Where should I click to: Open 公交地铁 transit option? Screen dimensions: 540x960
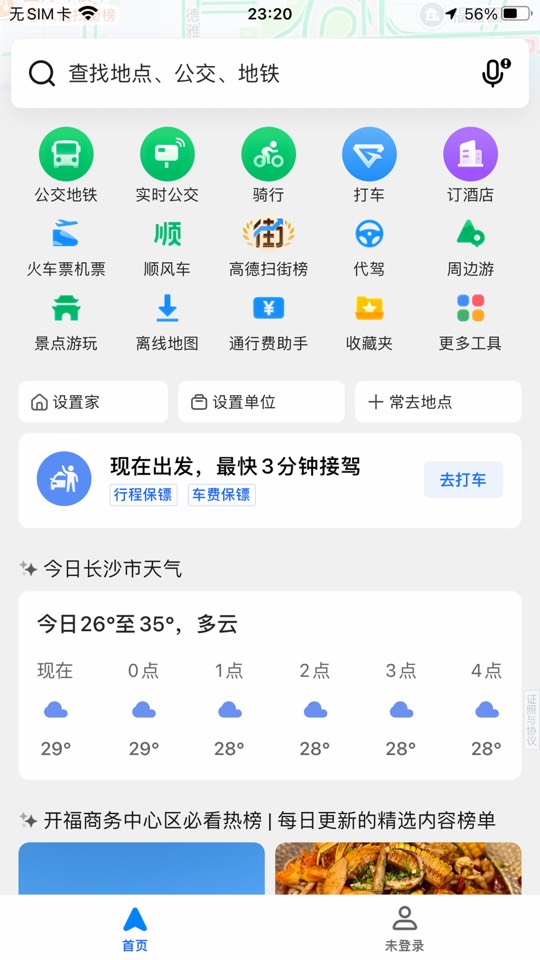tap(66, 165)
